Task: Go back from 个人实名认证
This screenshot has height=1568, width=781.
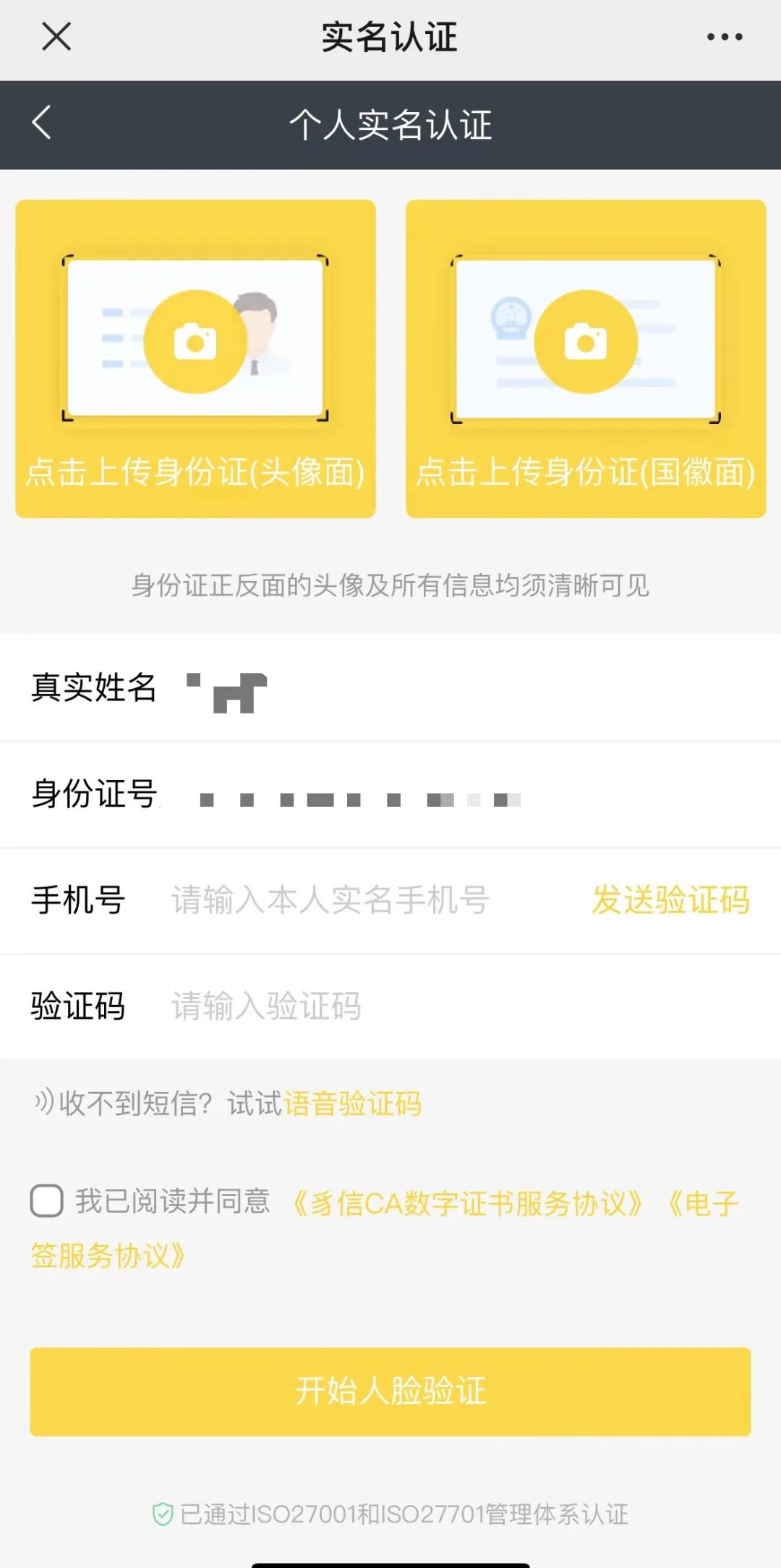Action: click(x=42, y=123)
